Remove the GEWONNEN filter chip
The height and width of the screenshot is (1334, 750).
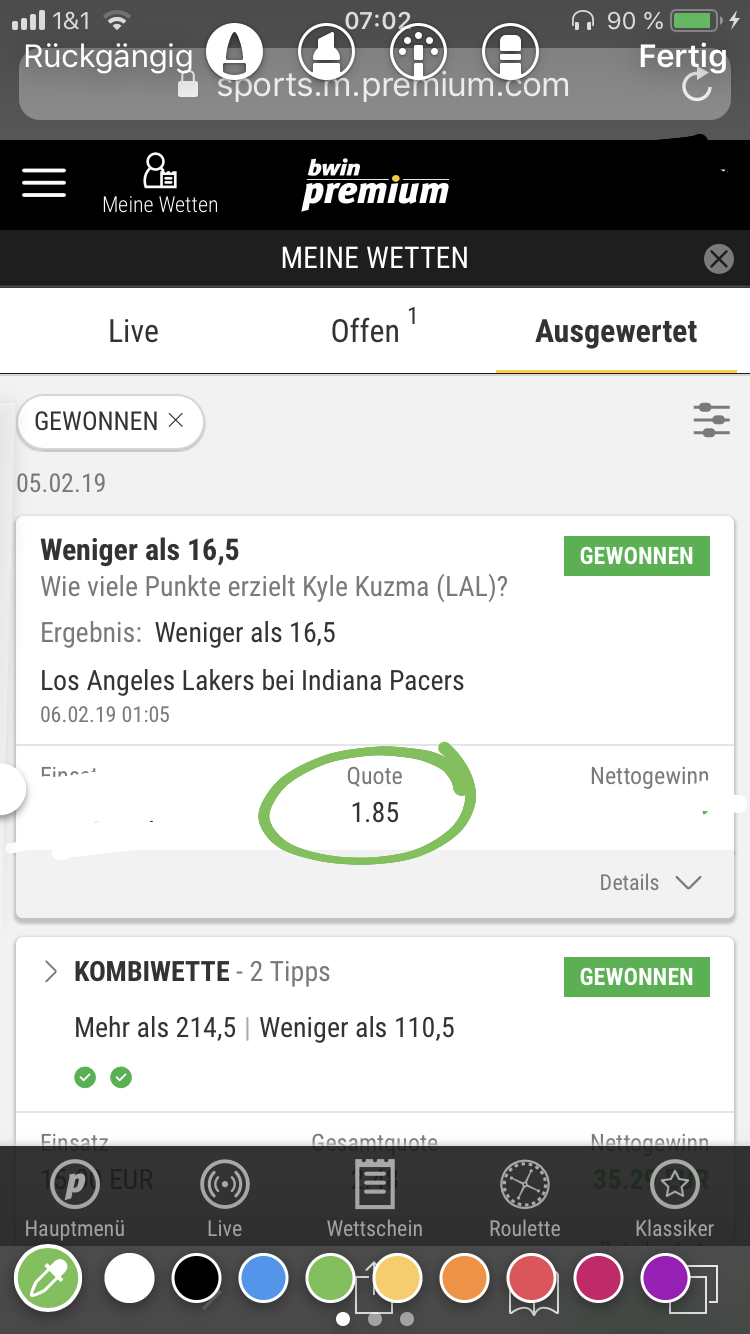pyautogui.click(x=176, y=421)
